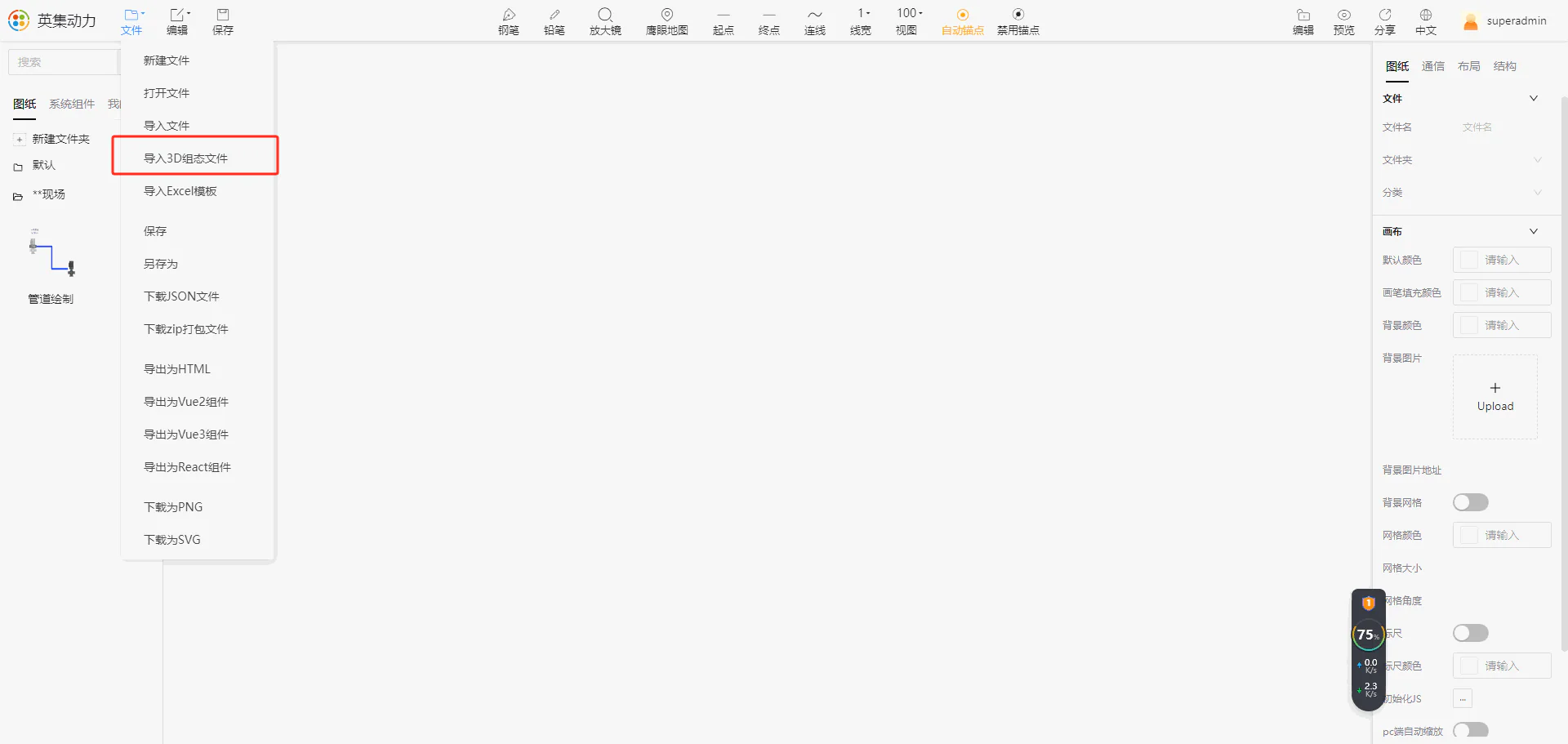
Task: Toggle the 背景网格 switch
Action: point(1470,502)
